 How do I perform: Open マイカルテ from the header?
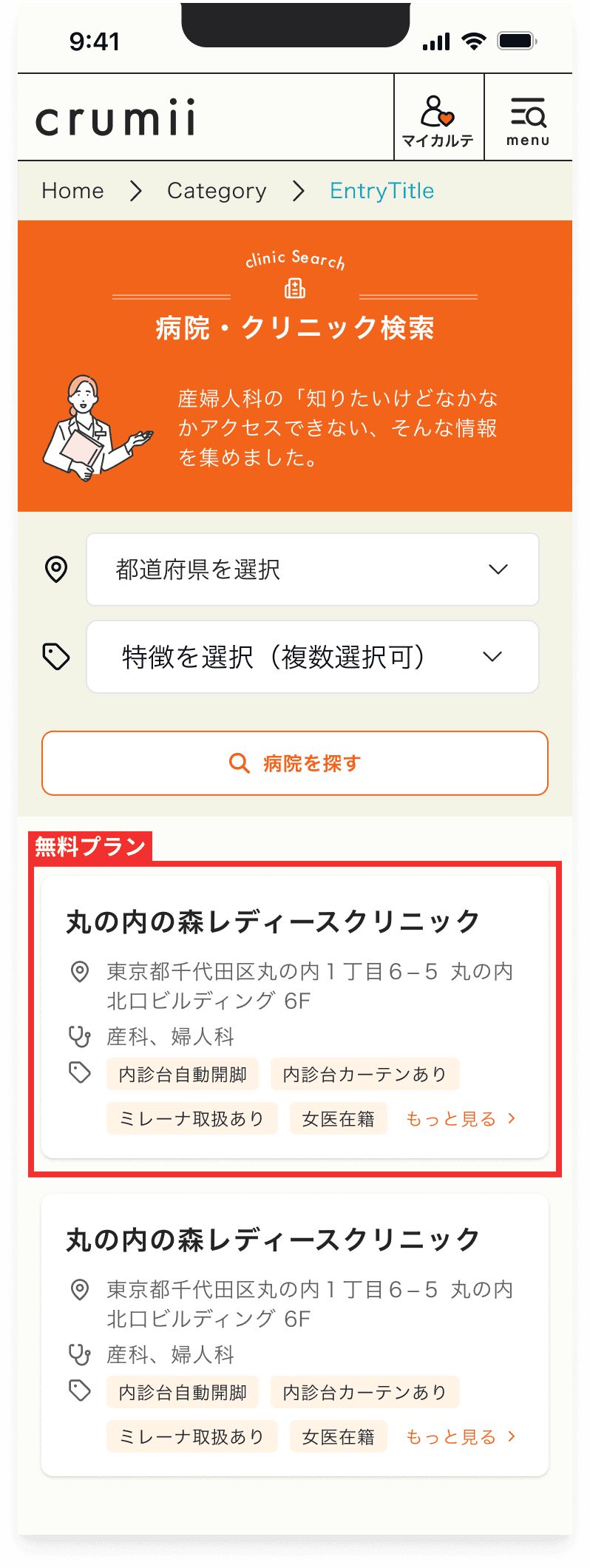click(438, 118)
